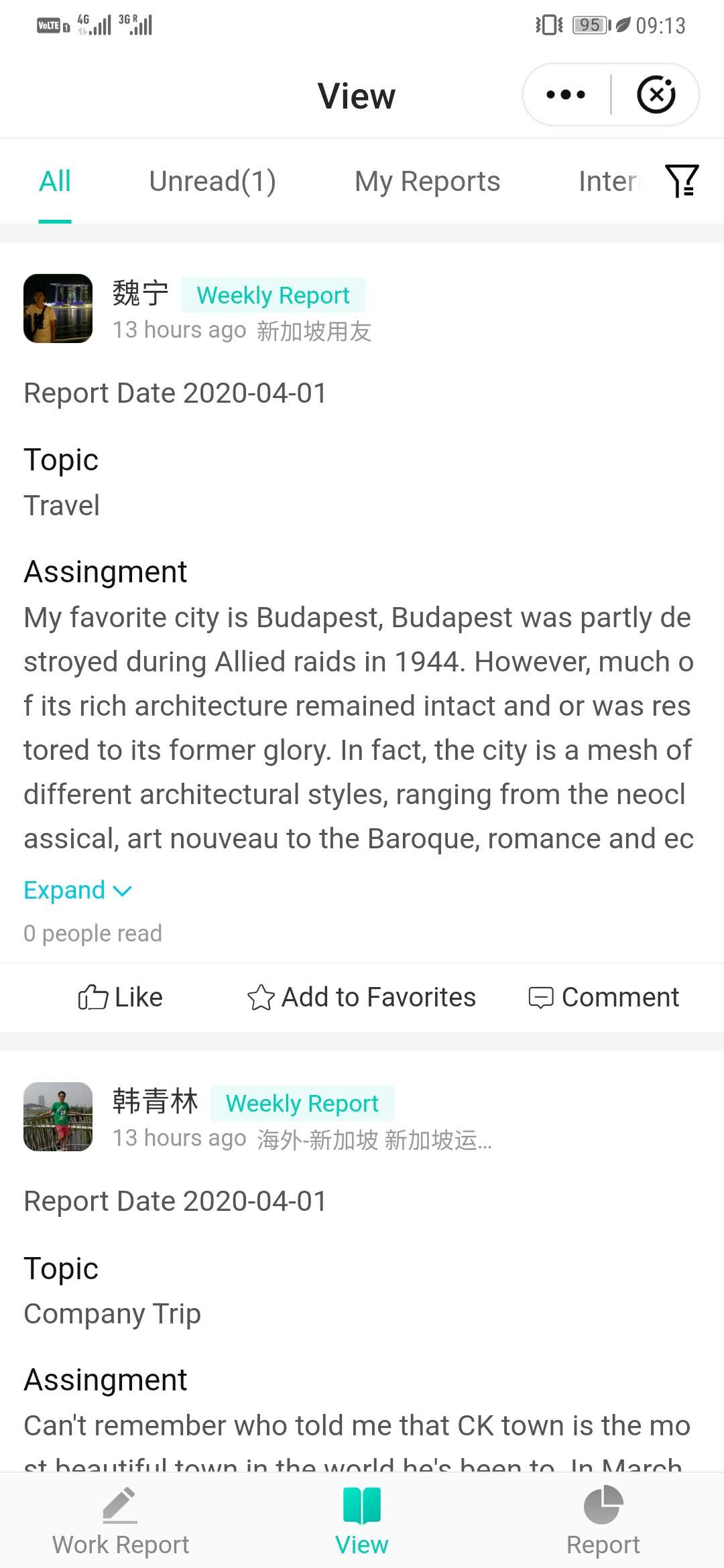Switch to the partially visible Inter tab
724x1568 pixels.
coord(607,182)
